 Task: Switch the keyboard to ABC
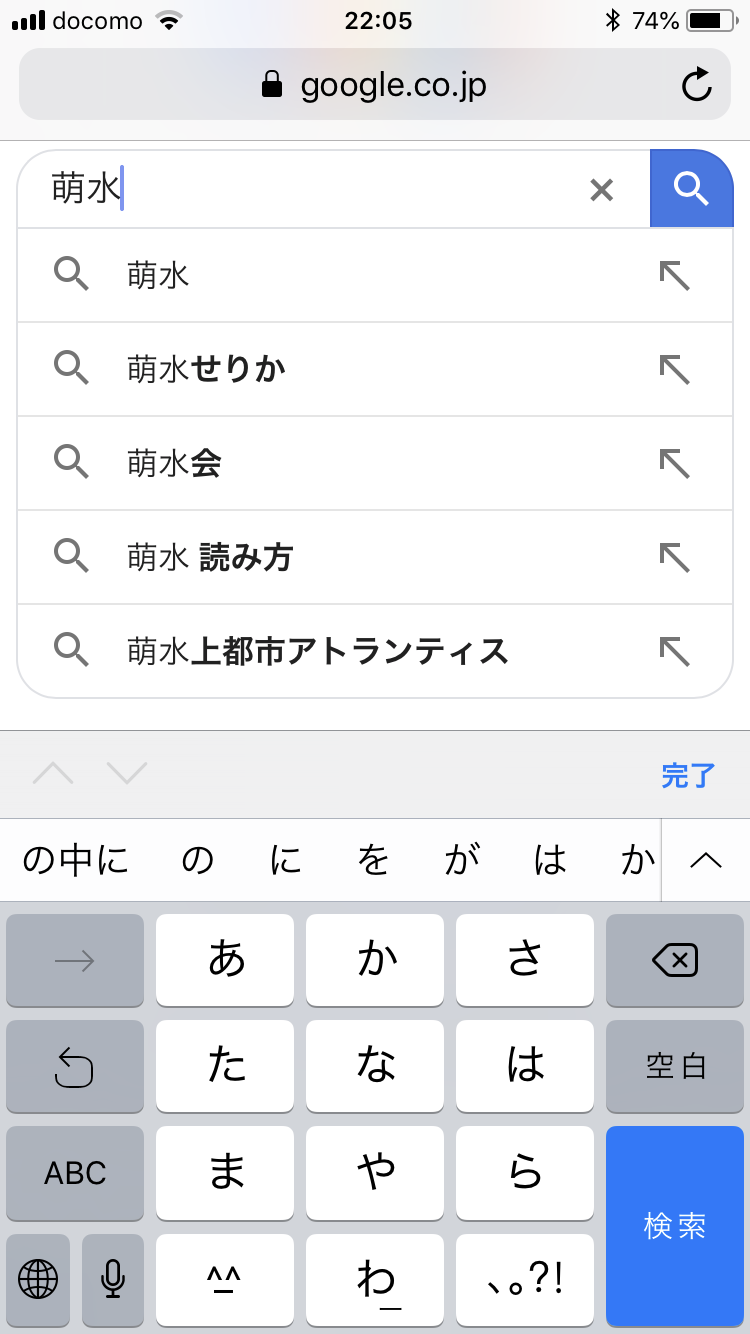(75, 1173)
